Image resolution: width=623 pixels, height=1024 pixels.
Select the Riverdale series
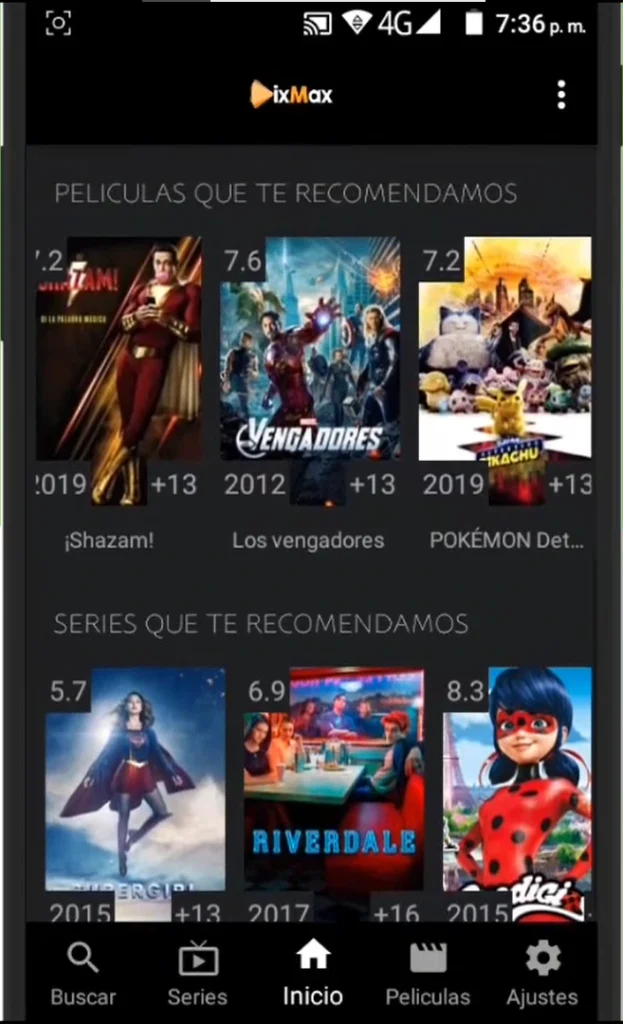(x=334, y=790)
